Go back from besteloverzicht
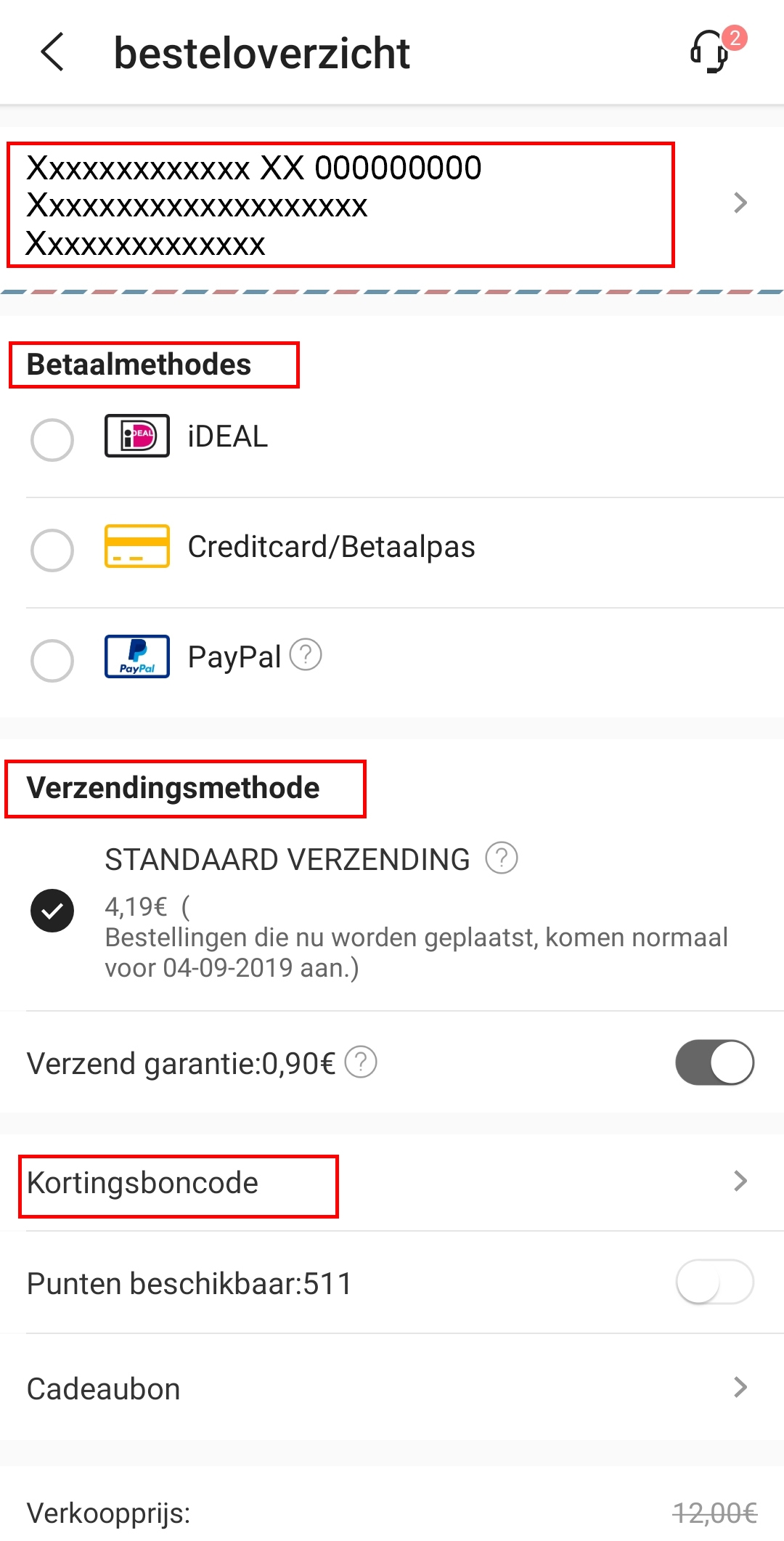This screenshot has width=784, height=1541. pos(52,52)
